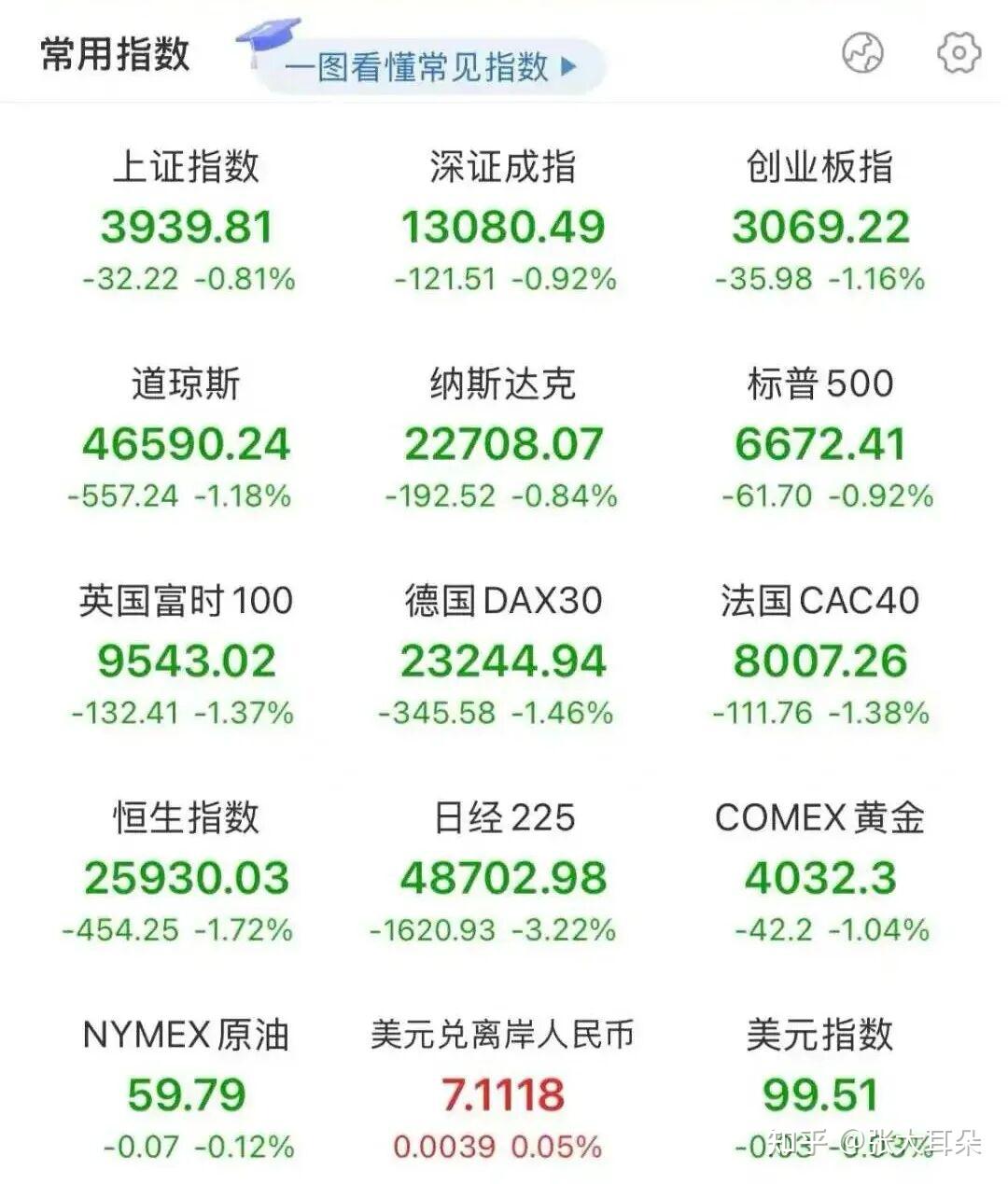Expand the 一图看懂常见指数 arrow

pos(567,66)
